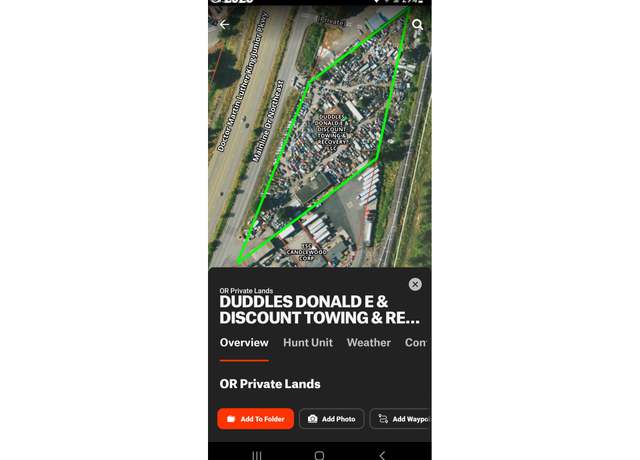
Task: Add a waypoint for this parcel
Action: 402,419
